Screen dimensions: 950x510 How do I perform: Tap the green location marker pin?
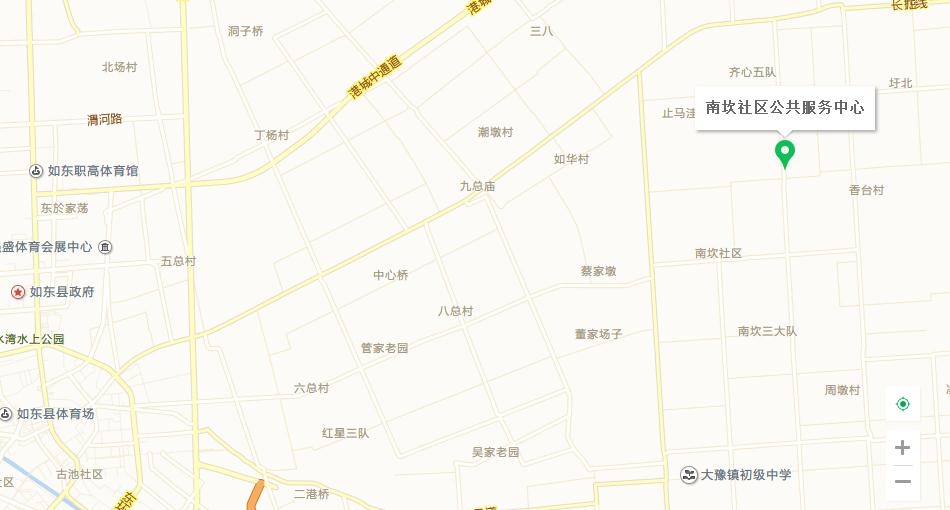(785, 153)
